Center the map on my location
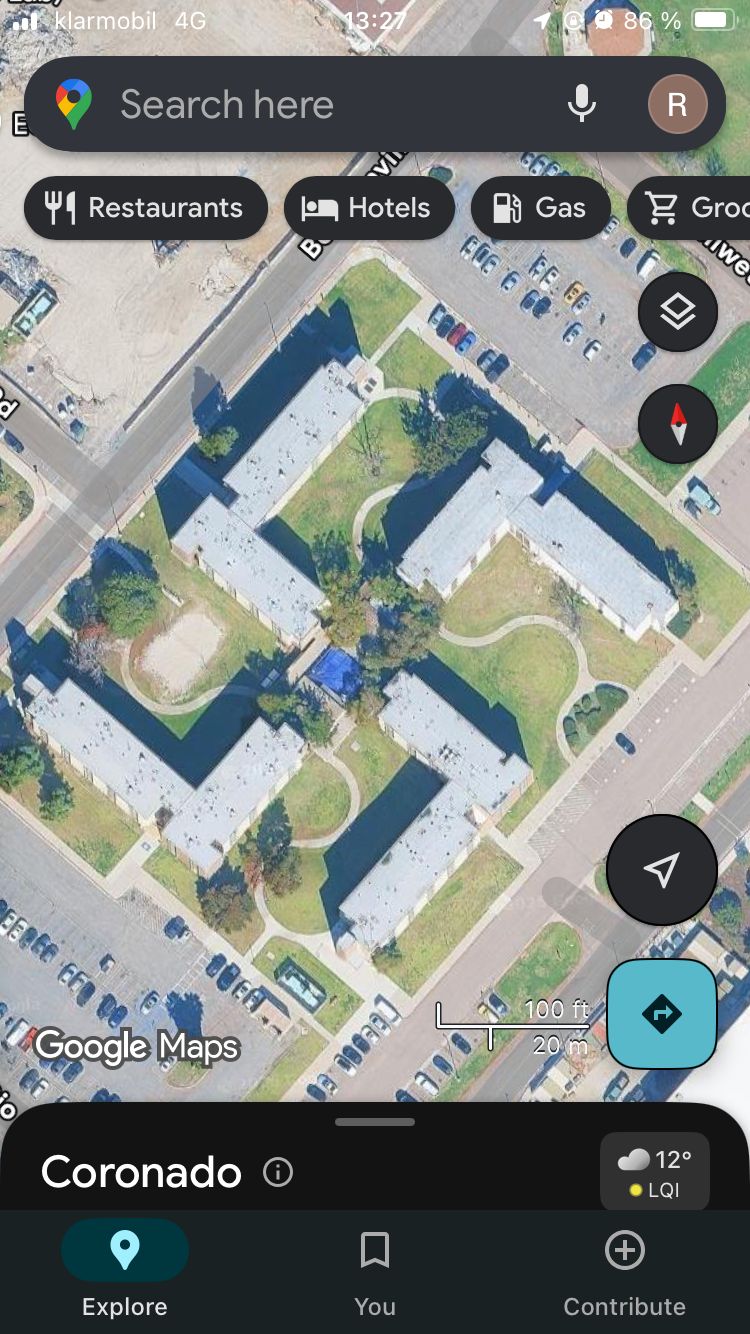This screenshot has width=750, height=1334. pyautogui.click(x=661, y=870)
